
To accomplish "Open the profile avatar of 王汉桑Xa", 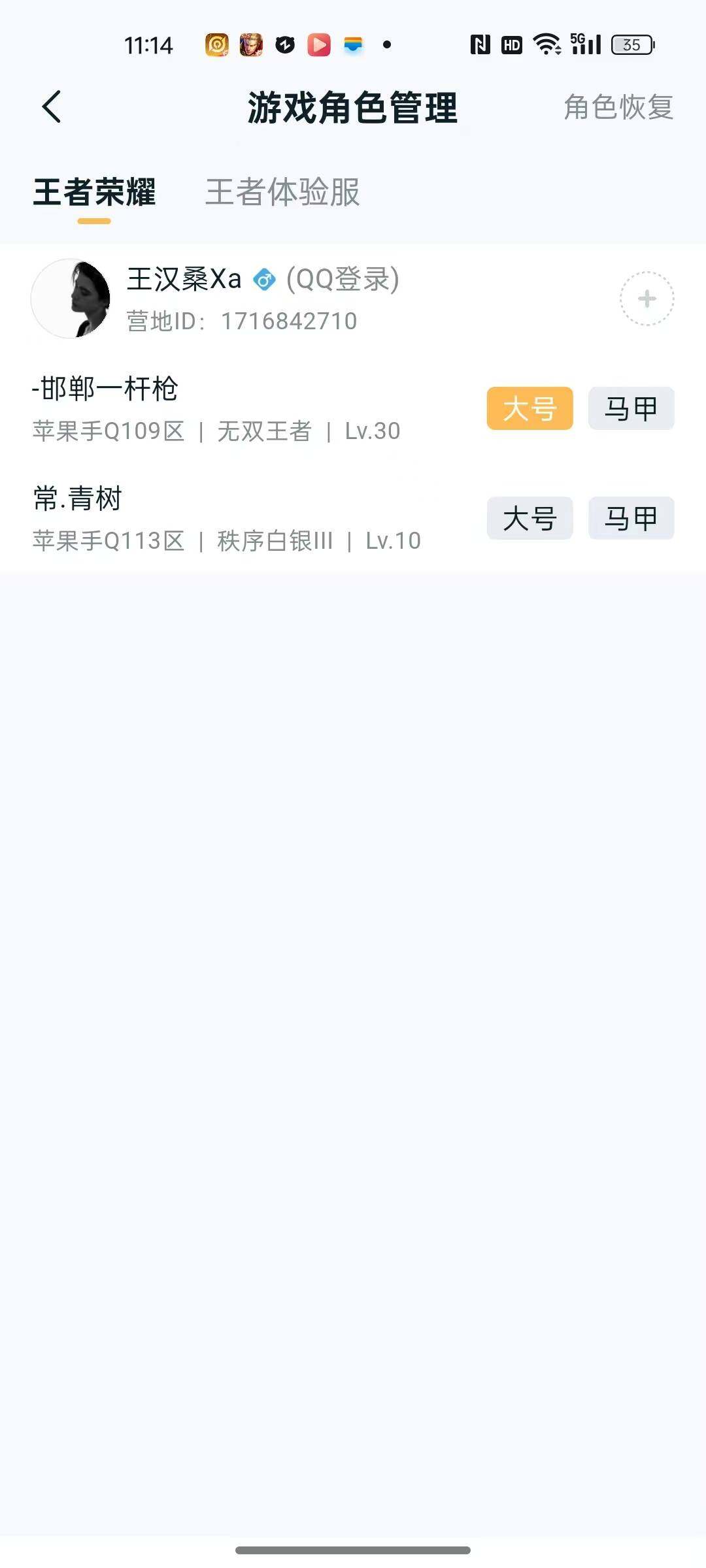I will pos(72,297).
